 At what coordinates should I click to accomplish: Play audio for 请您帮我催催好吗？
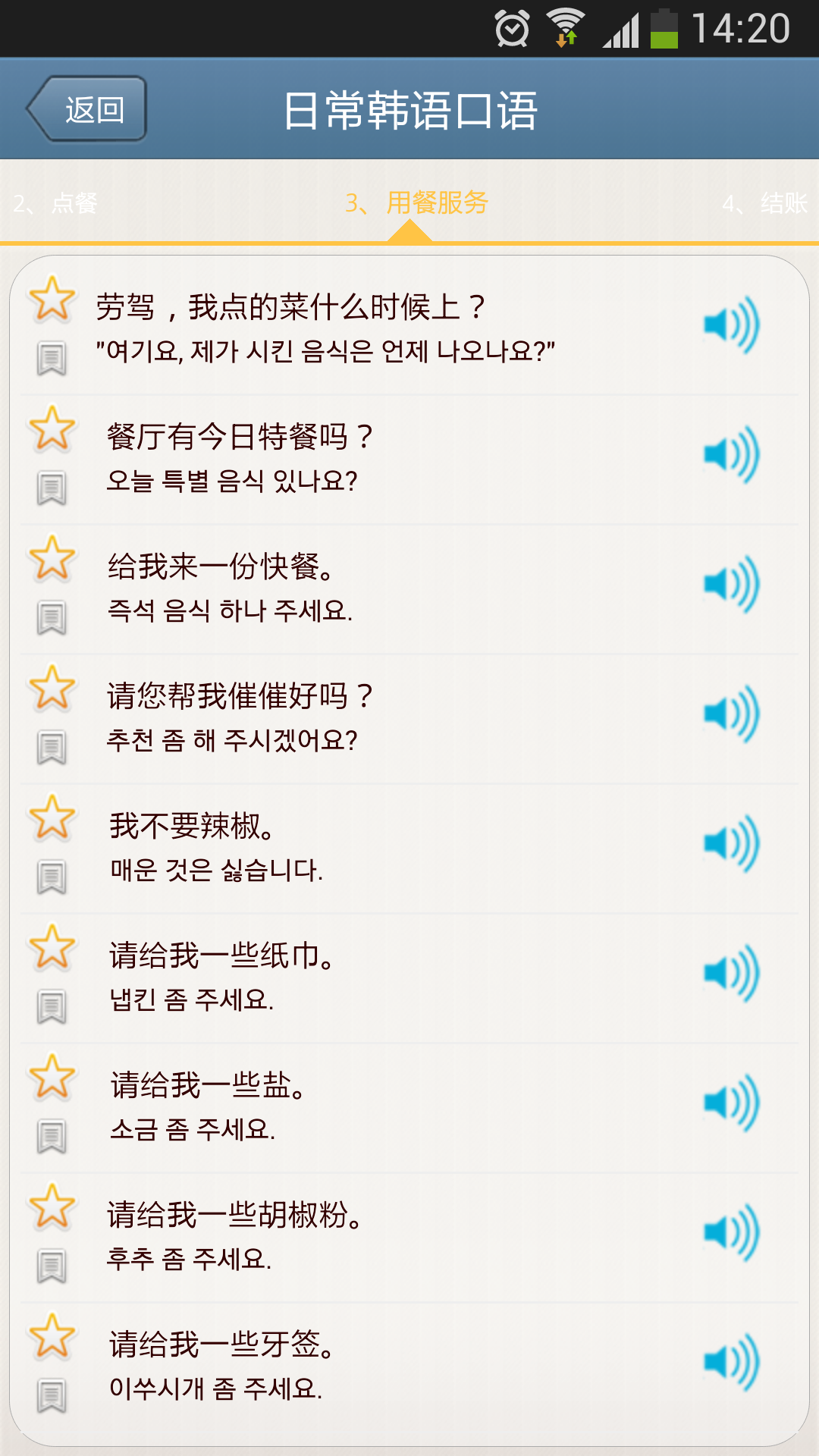[x=731, y=714]
